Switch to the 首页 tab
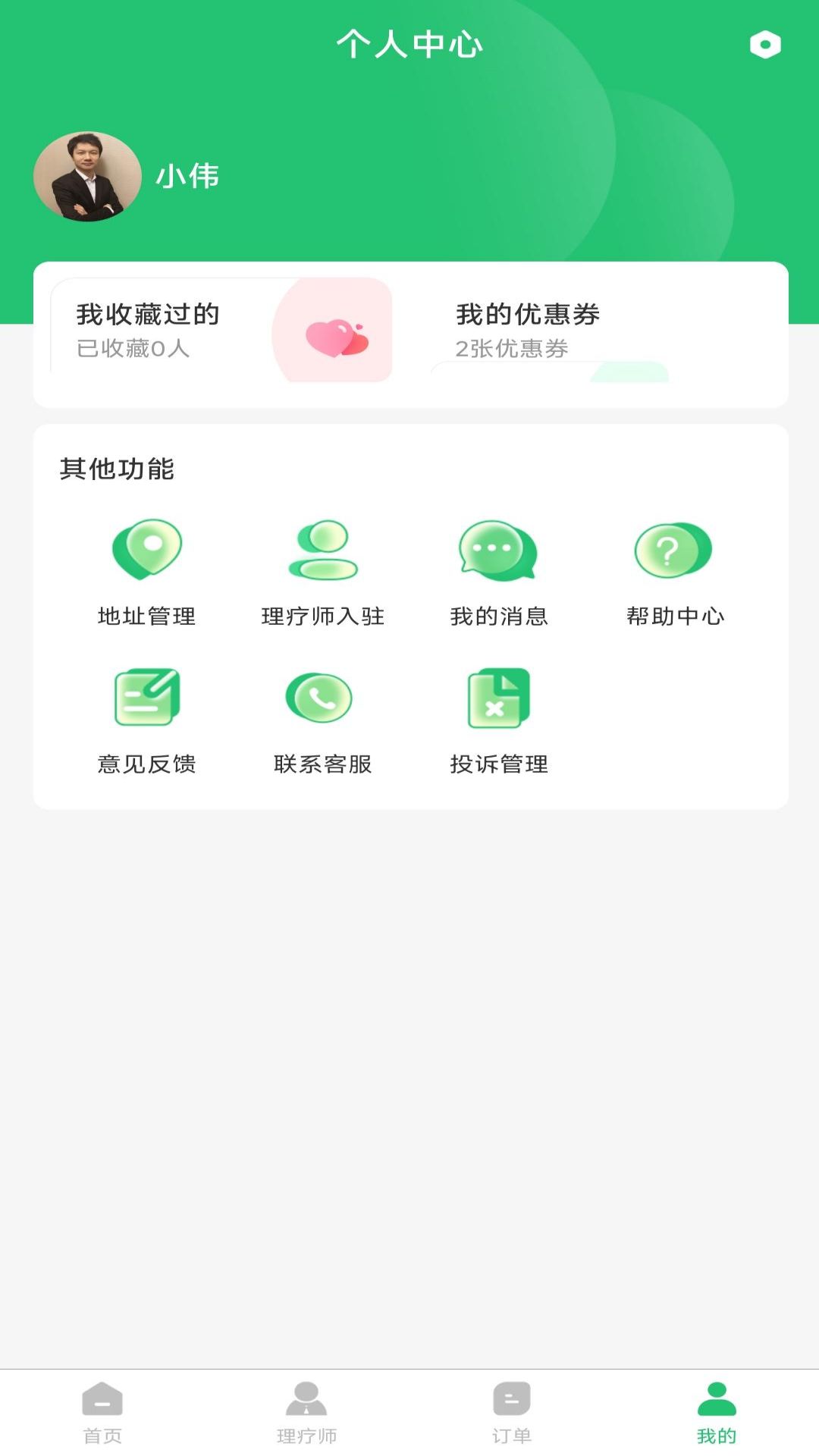This screenshot has width=819, height=1456. 102,1412
